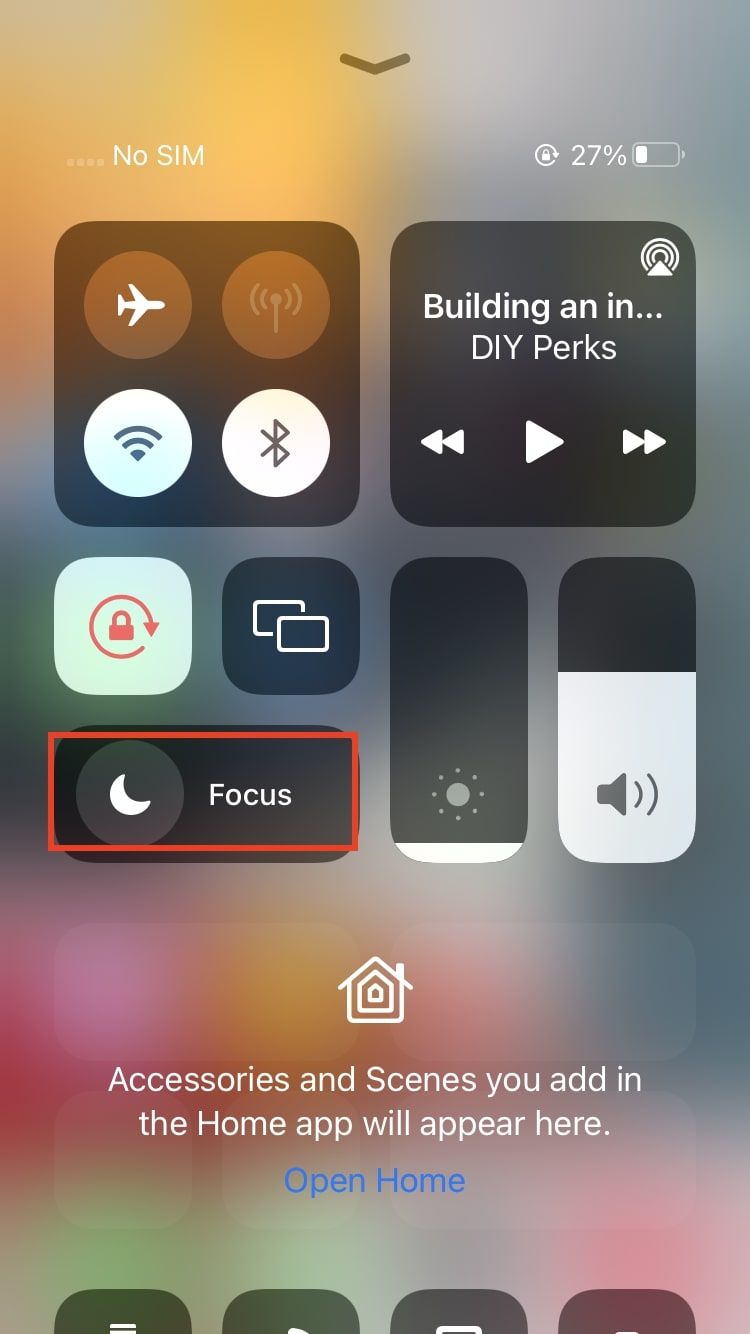750x1334 pixels.
Task: Turn off Bluetooth
Action: pos(275,443)
